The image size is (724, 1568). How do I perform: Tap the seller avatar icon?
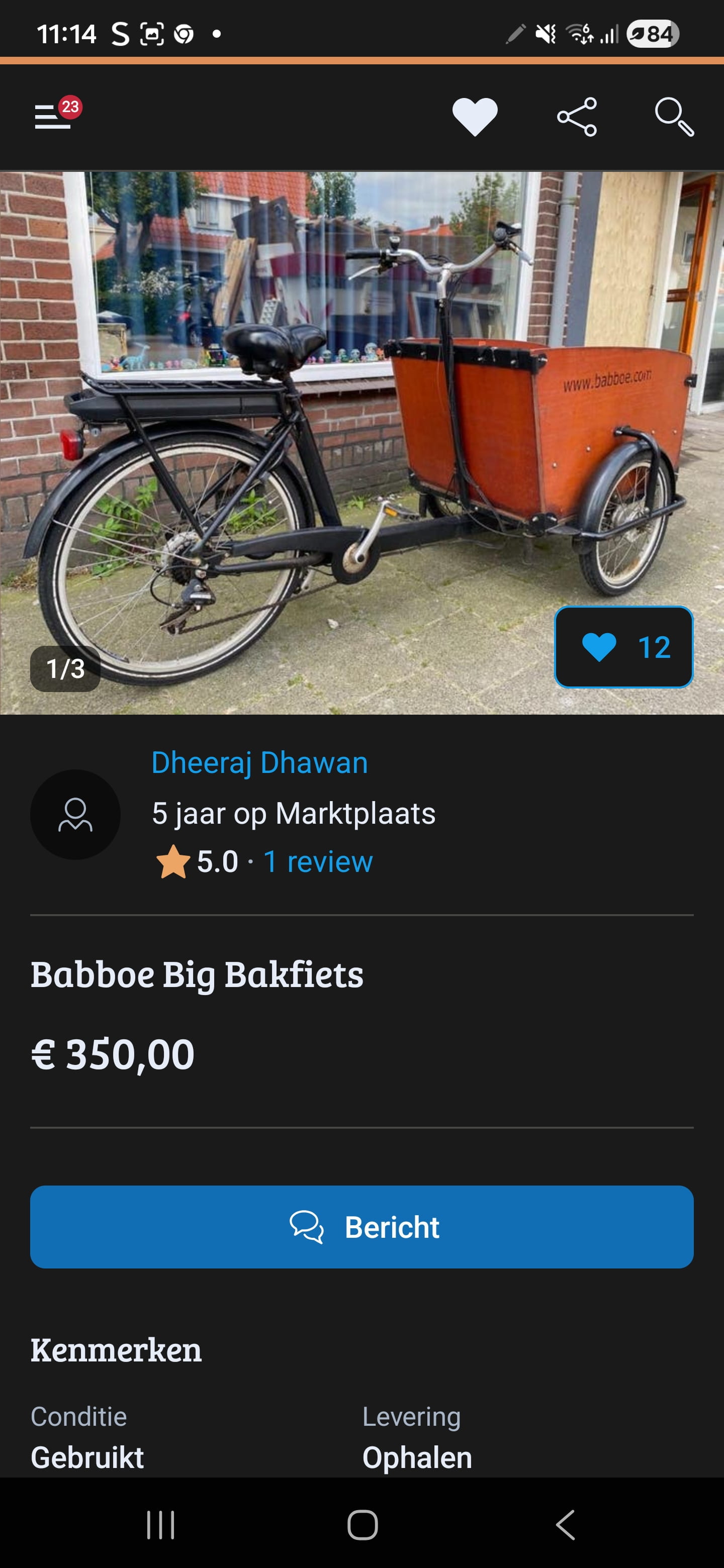pos(75,815)
